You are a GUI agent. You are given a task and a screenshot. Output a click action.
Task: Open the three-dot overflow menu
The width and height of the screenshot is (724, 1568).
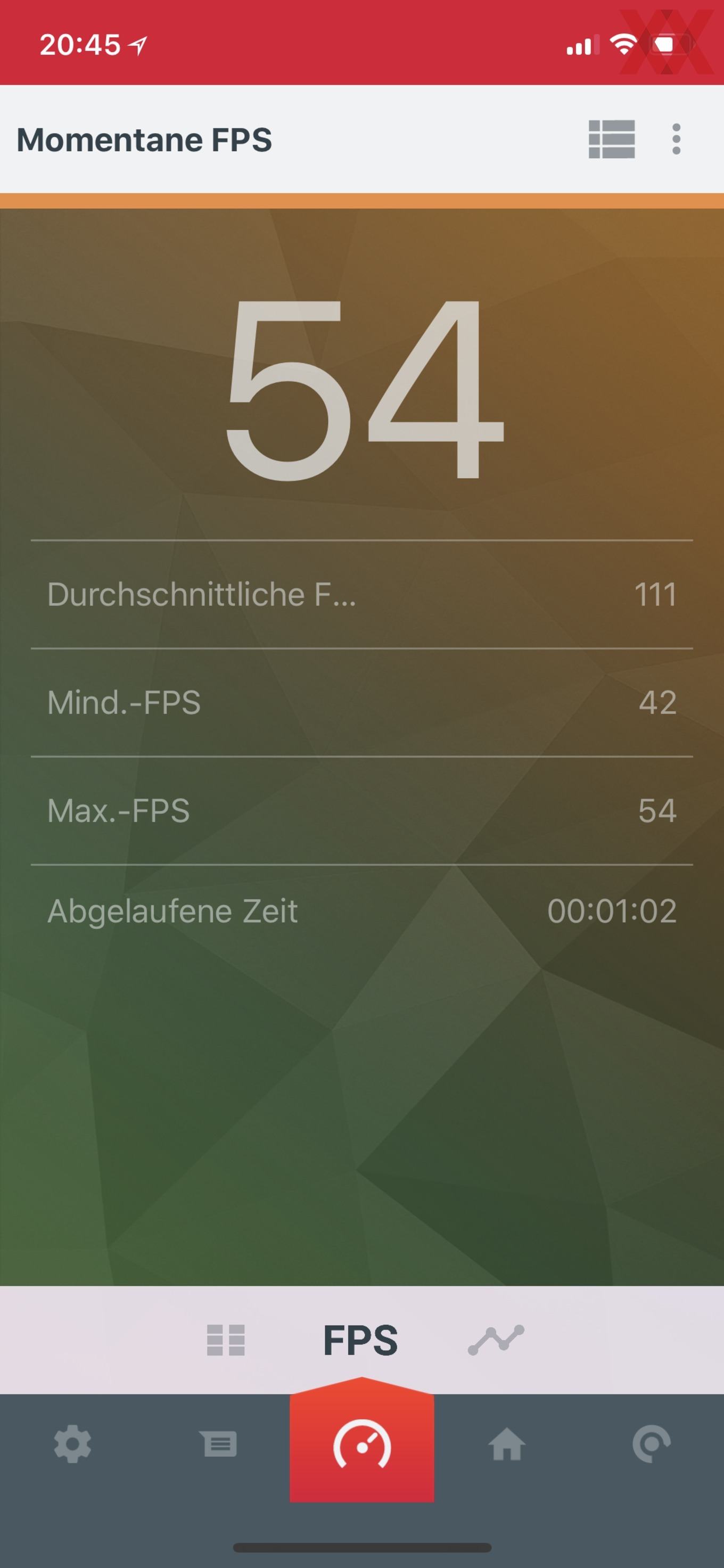click(x=676, y=139)
